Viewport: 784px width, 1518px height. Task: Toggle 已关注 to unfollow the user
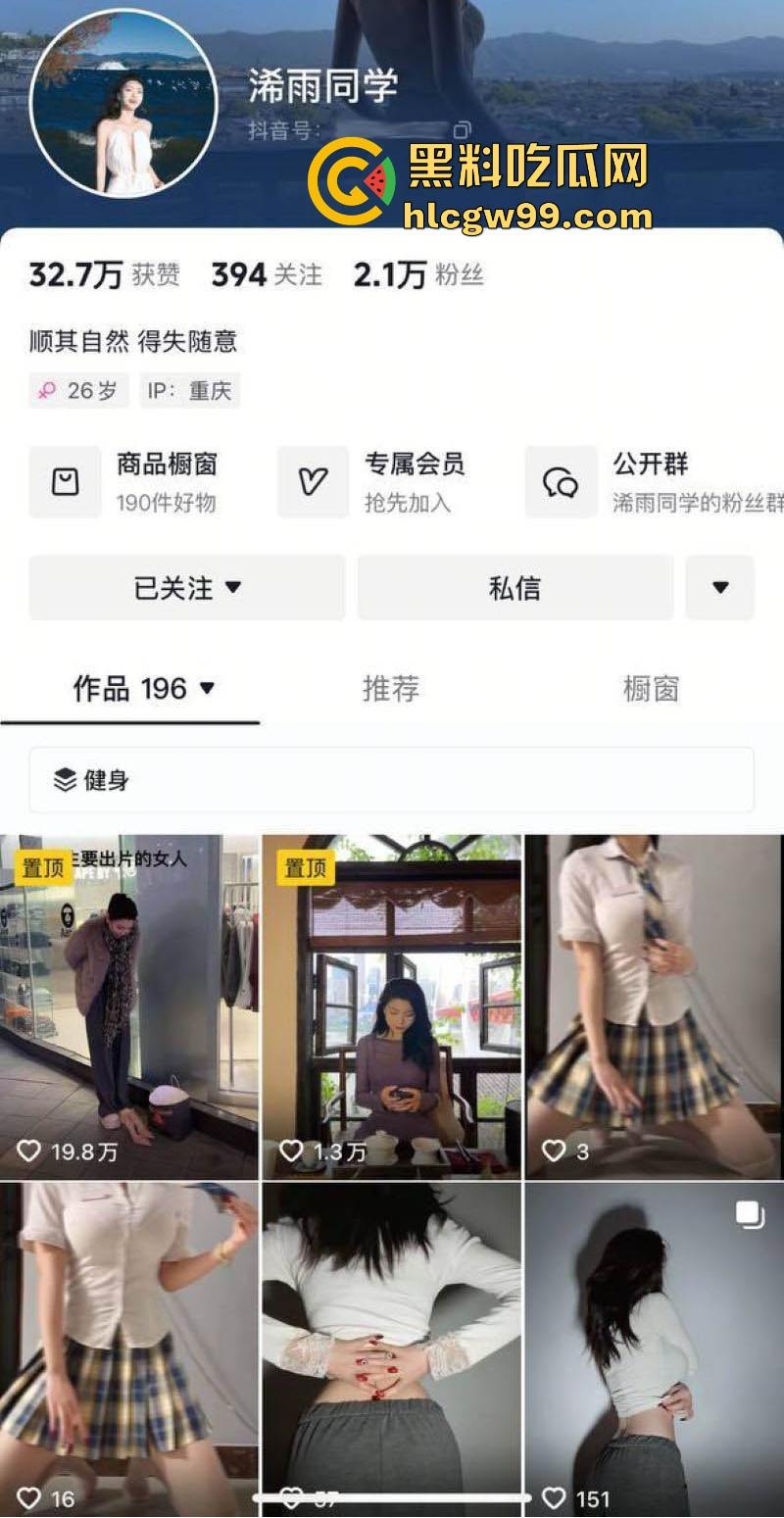[176, 587]
